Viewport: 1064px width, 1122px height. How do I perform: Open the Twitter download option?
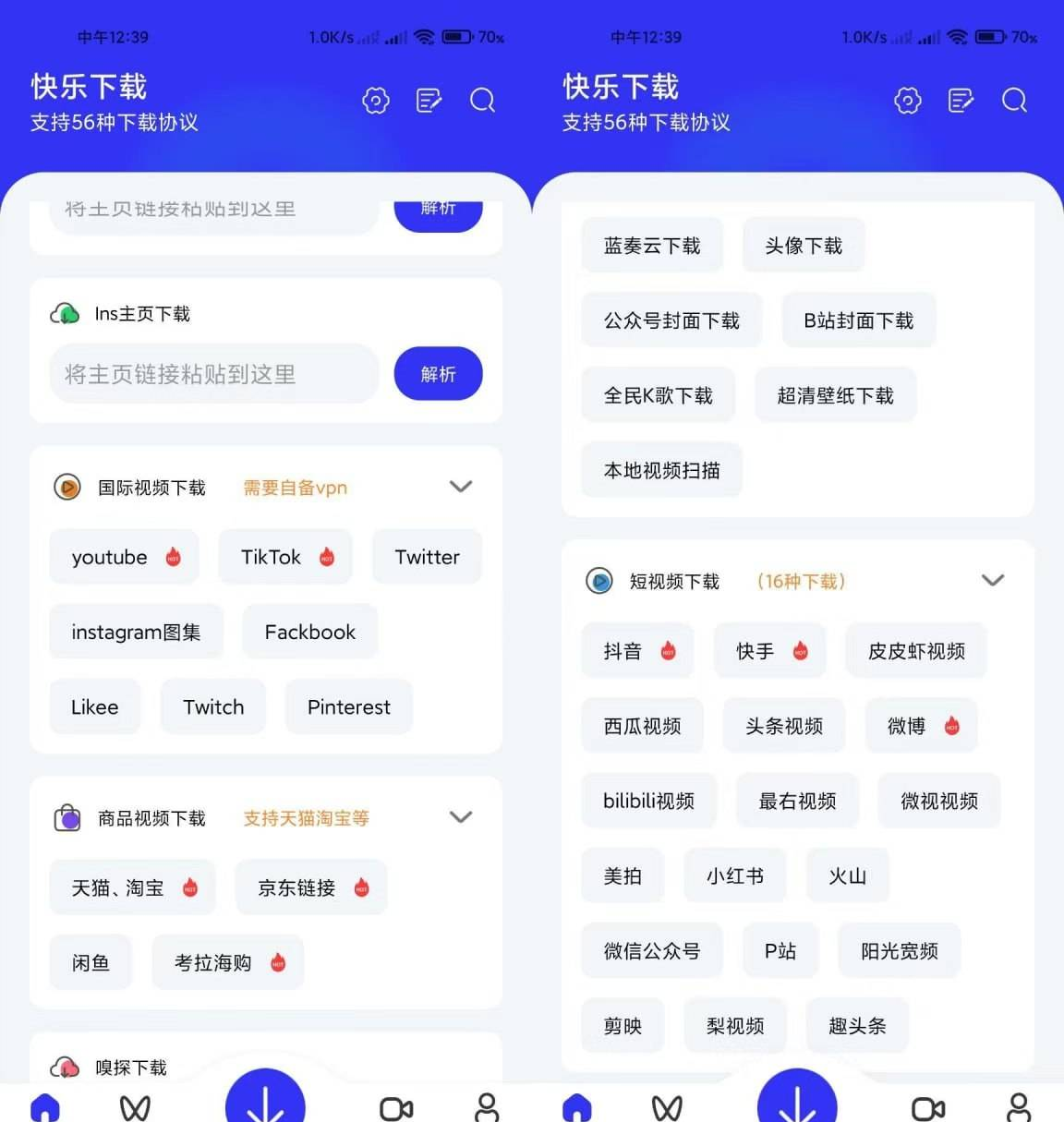click(427, 557)
